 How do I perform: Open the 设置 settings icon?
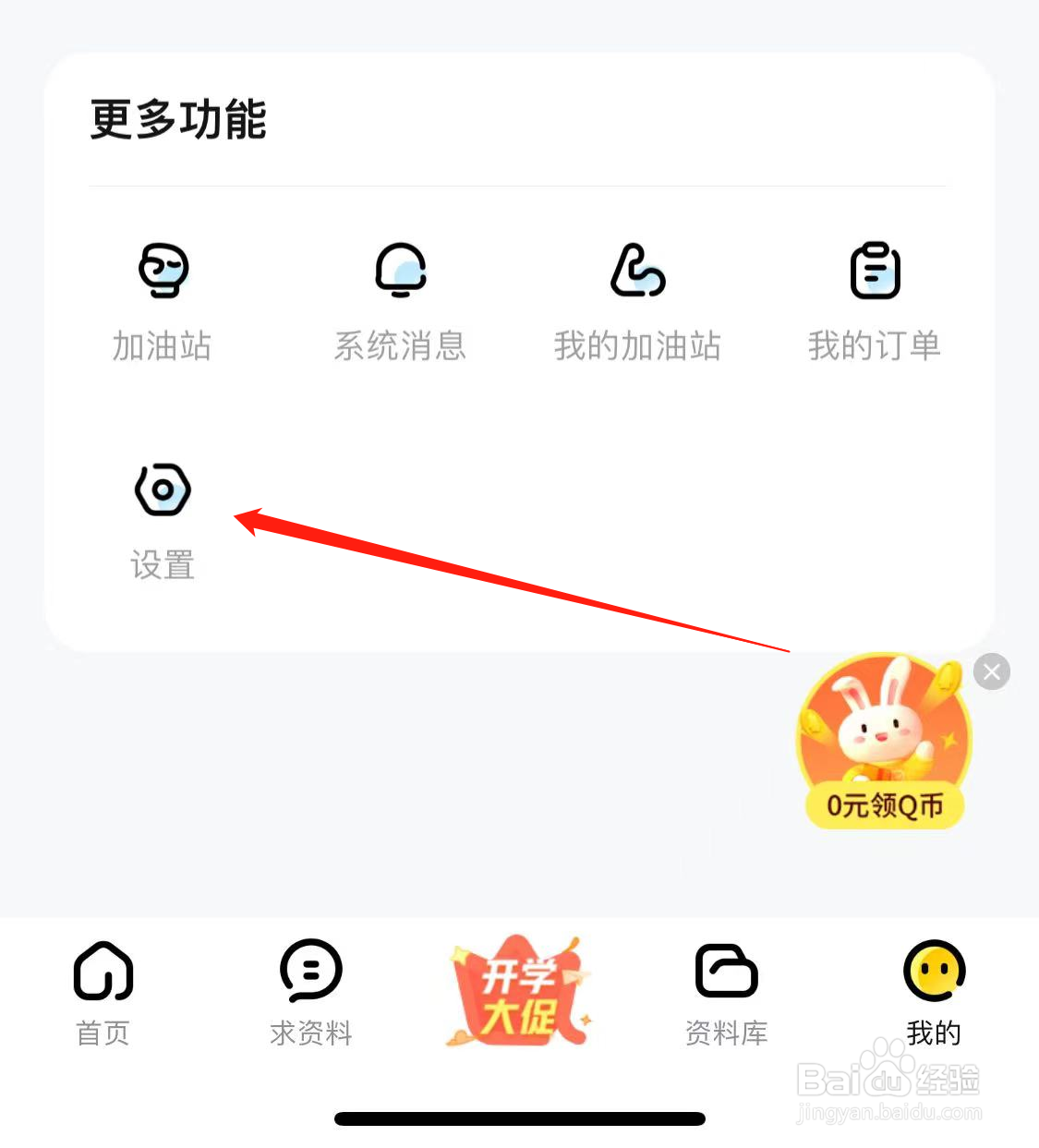[163, 489]
